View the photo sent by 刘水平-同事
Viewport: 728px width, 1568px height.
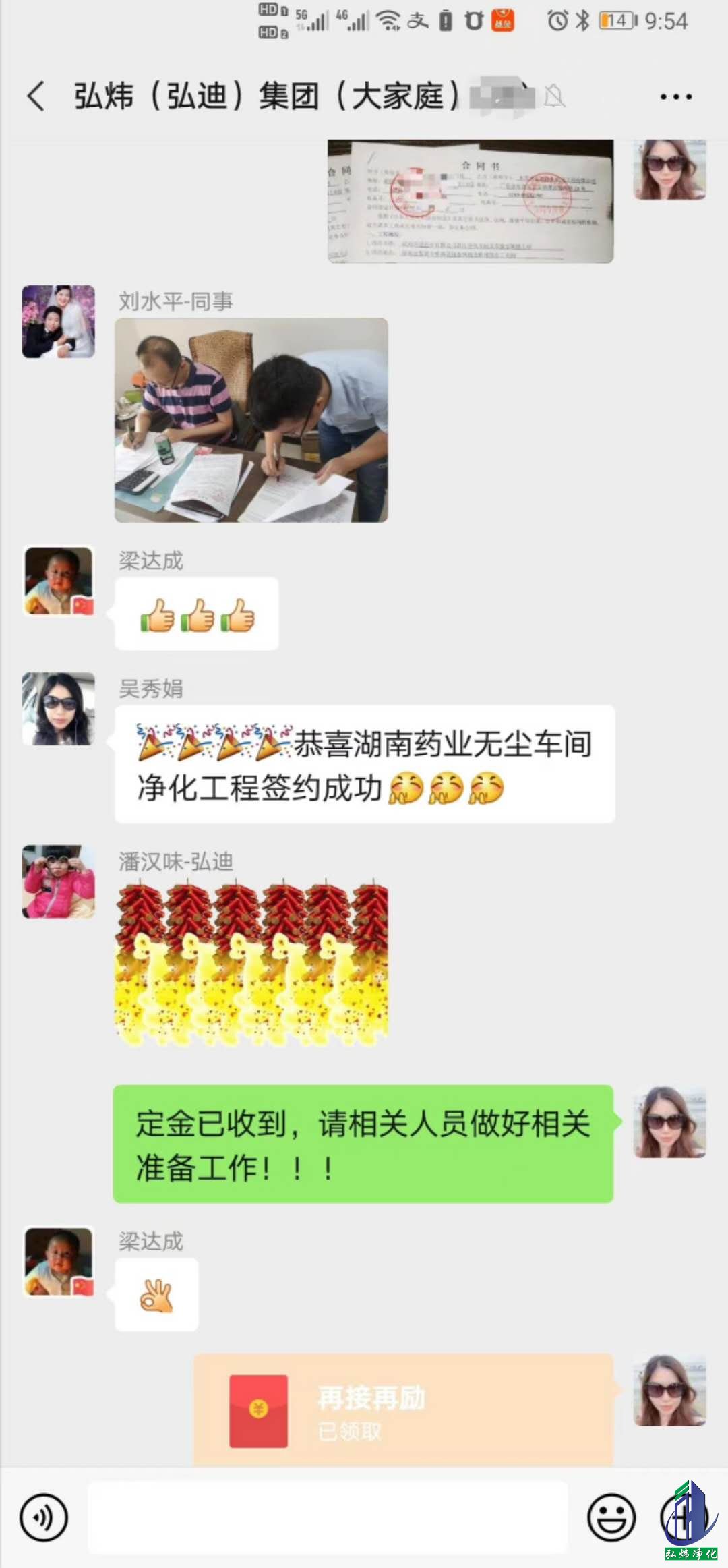[251, 420]
